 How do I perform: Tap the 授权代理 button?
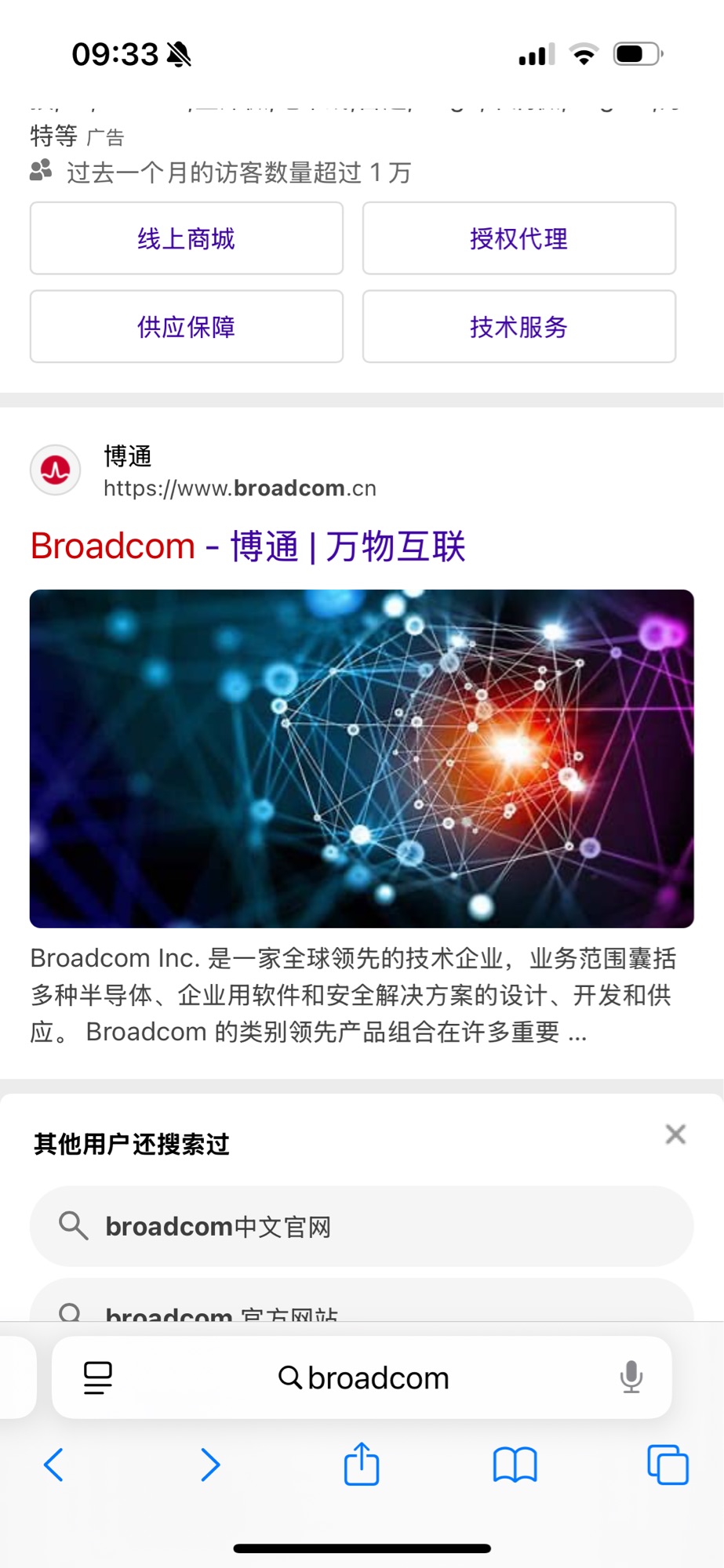pos(518,238)
